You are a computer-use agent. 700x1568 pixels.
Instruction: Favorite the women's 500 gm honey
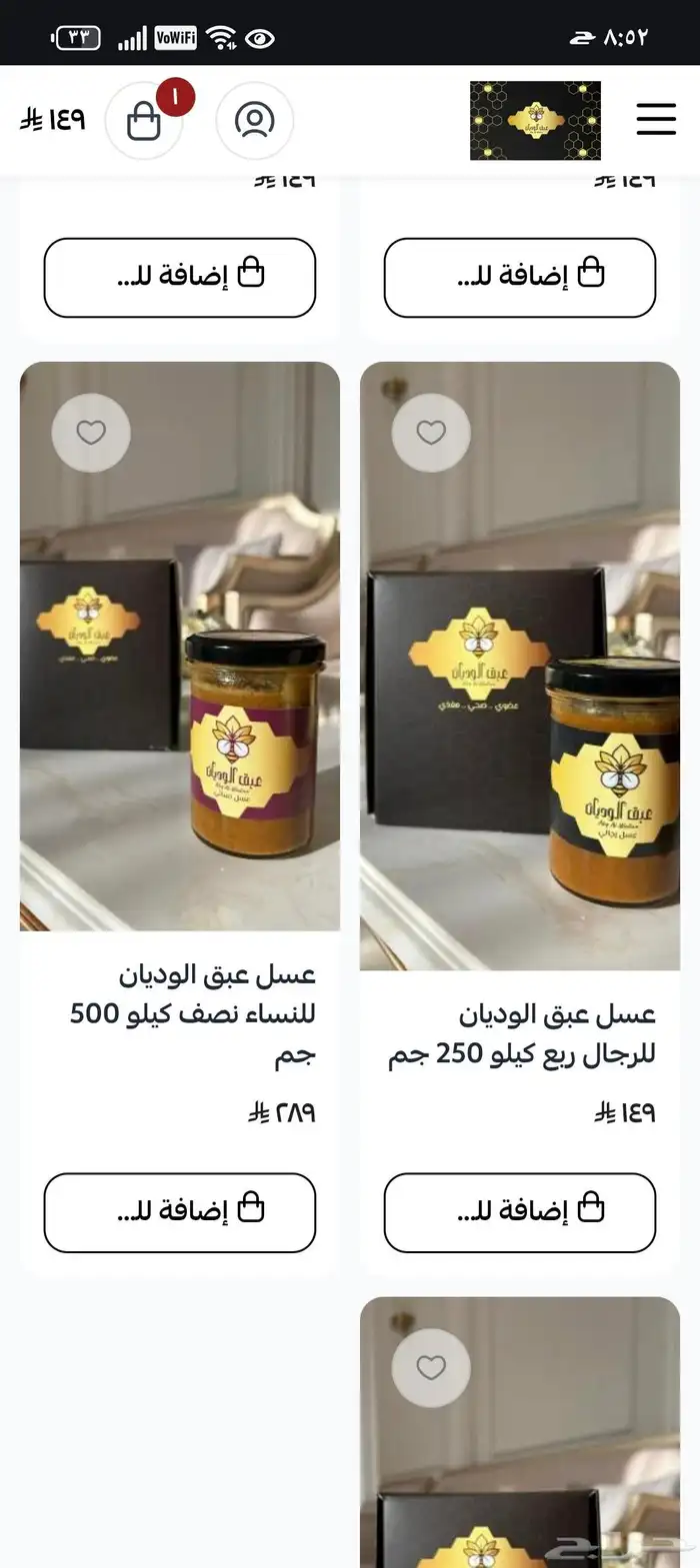[91, 433]
